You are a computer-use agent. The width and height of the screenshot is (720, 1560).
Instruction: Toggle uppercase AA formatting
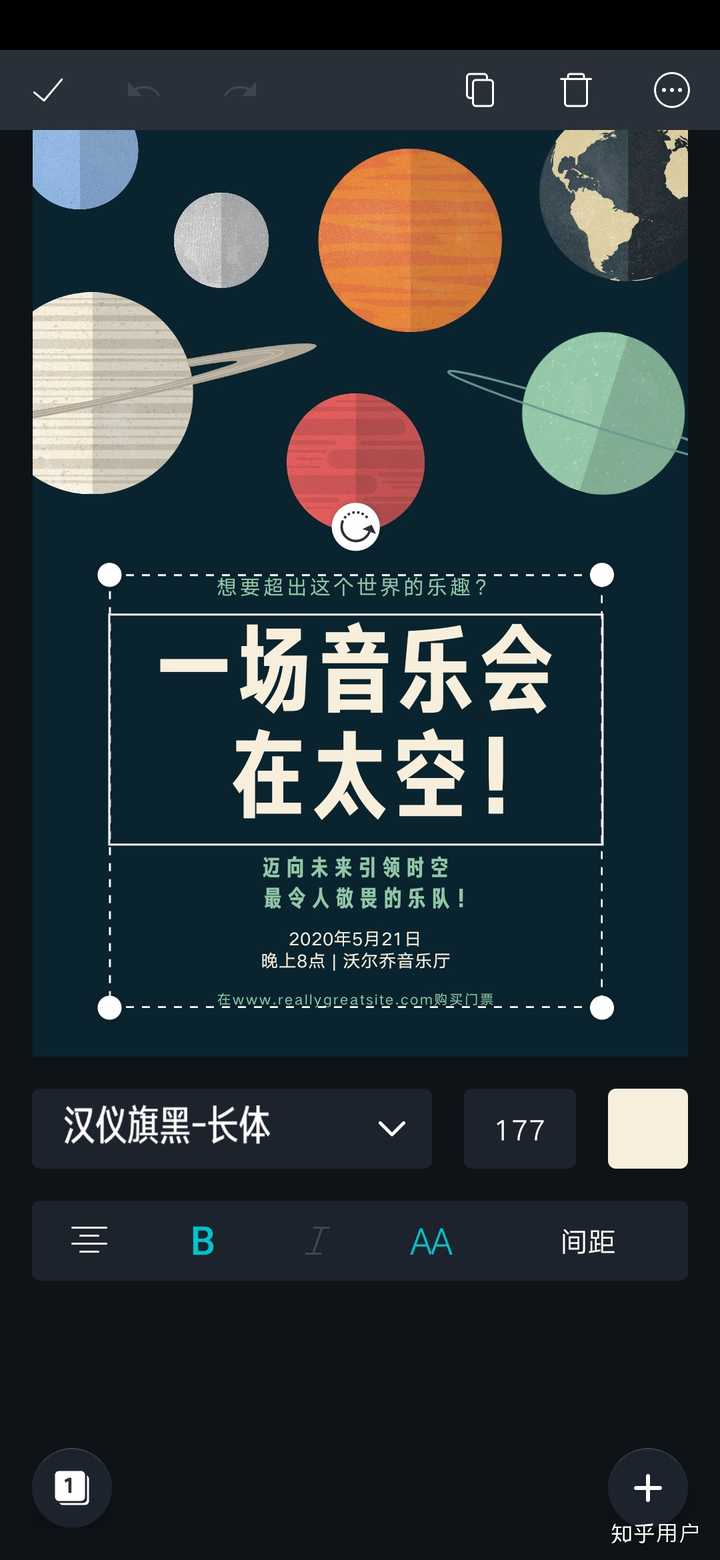[x=431, y=1241]
